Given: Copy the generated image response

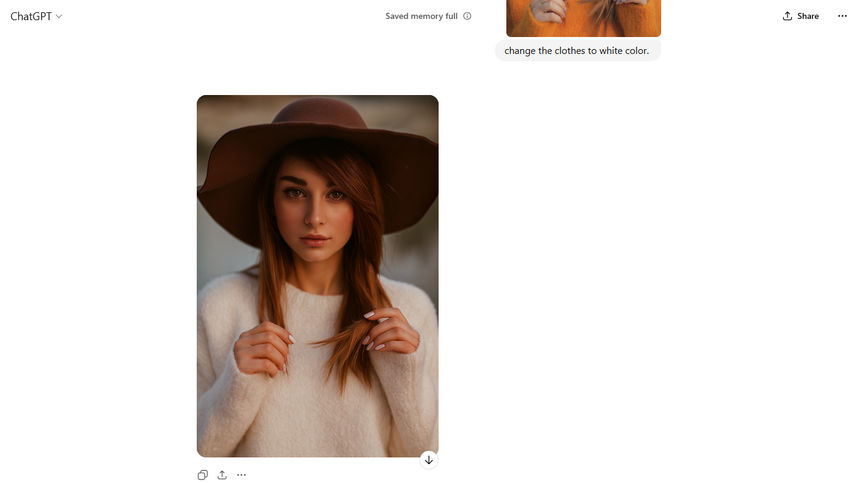Looking at the screenshot, I should [203, 475].
